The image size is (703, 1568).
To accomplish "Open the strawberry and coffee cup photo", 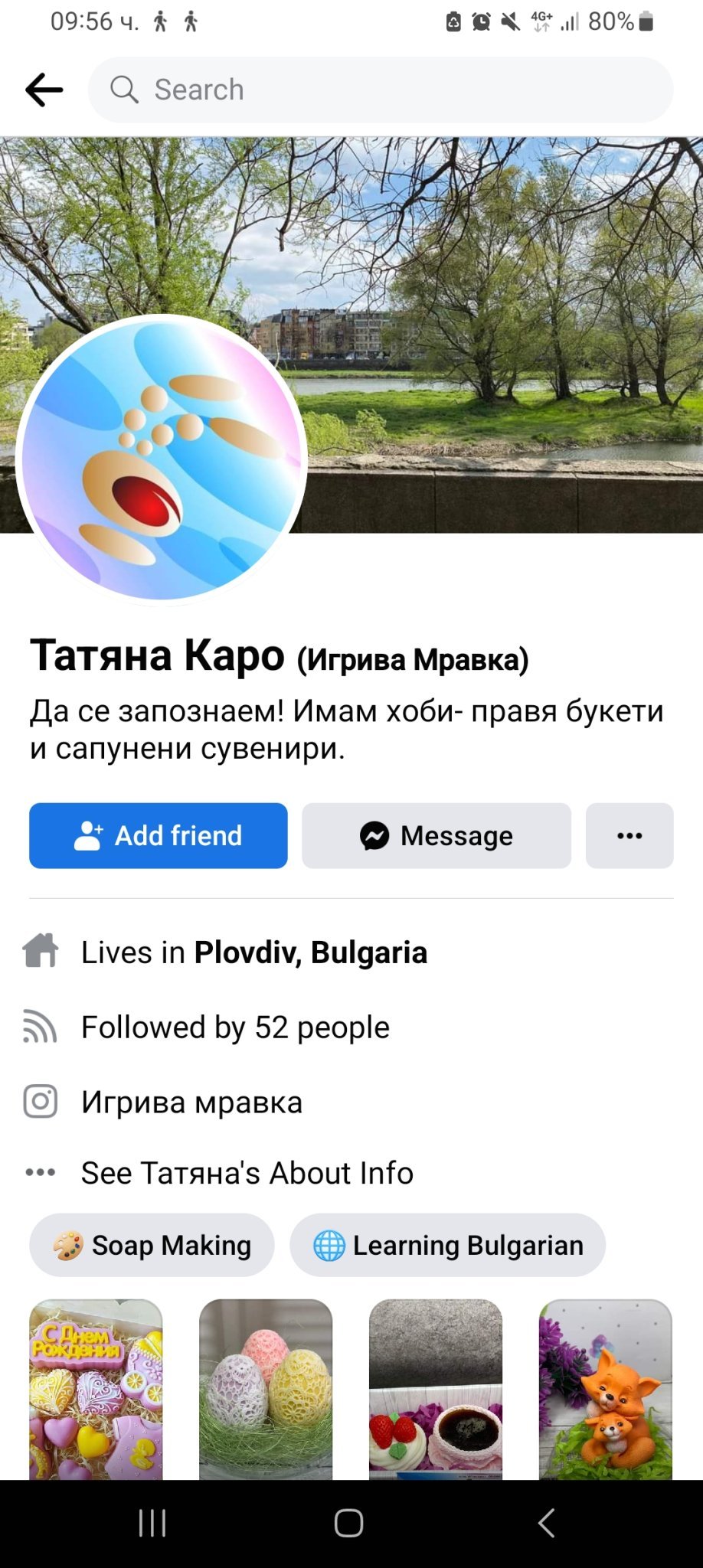I will tap(436, 1389).
